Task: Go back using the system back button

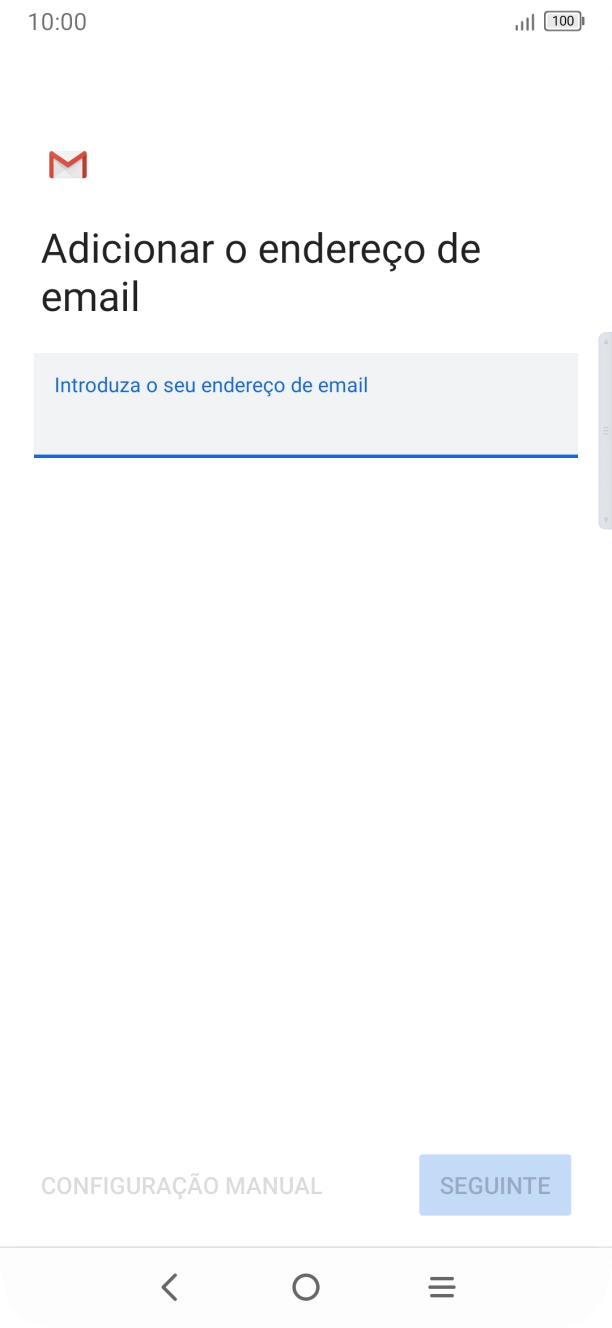Action: [170, 1287]
